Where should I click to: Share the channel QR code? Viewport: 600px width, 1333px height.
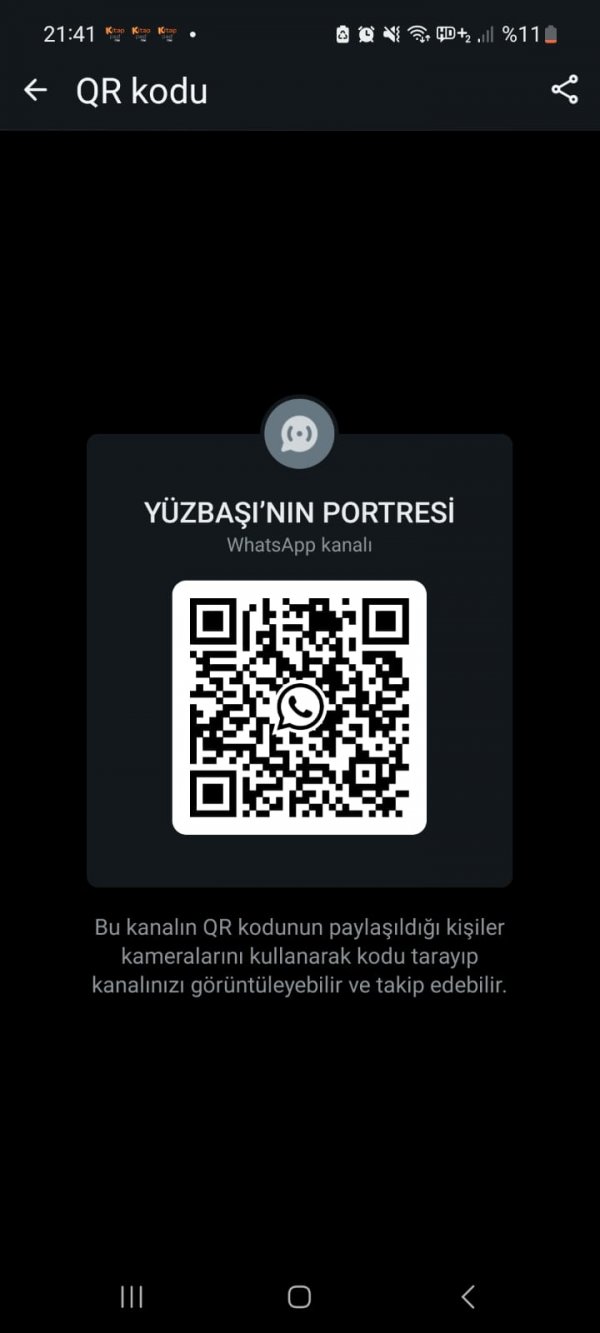pyautogui.click(x=564, y=90)
